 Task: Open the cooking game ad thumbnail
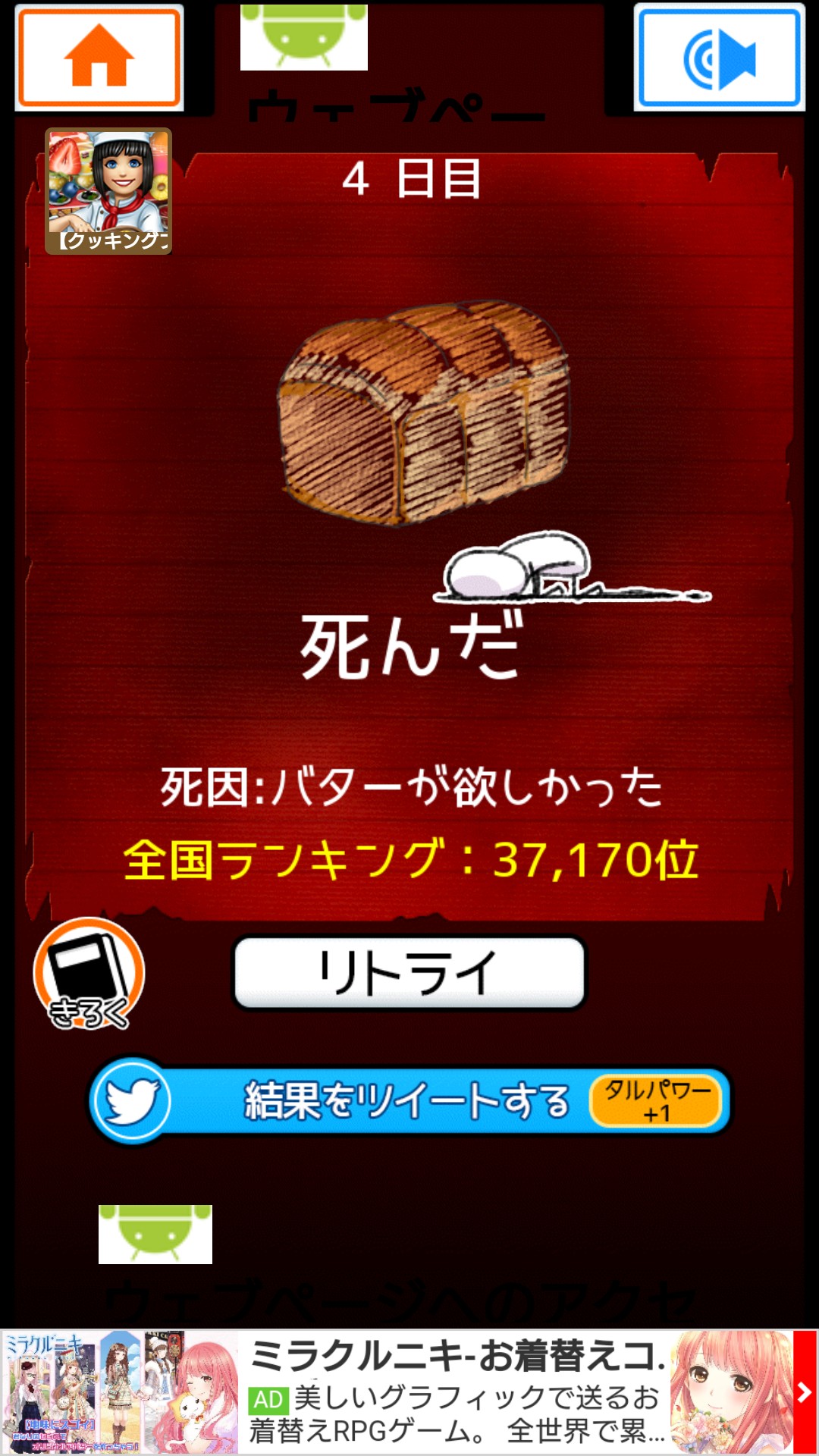coord(108,191)
